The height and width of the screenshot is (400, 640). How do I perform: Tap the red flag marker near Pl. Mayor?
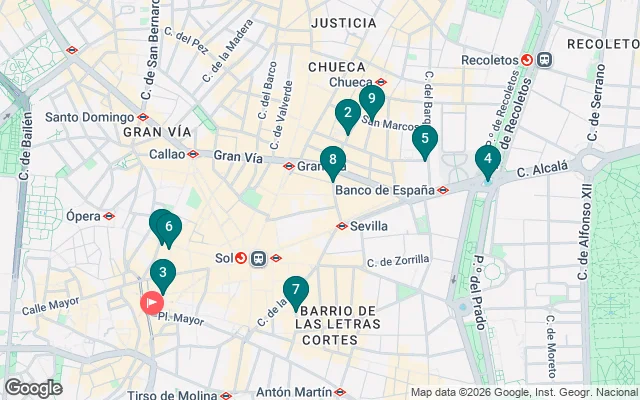click(152, 302)
